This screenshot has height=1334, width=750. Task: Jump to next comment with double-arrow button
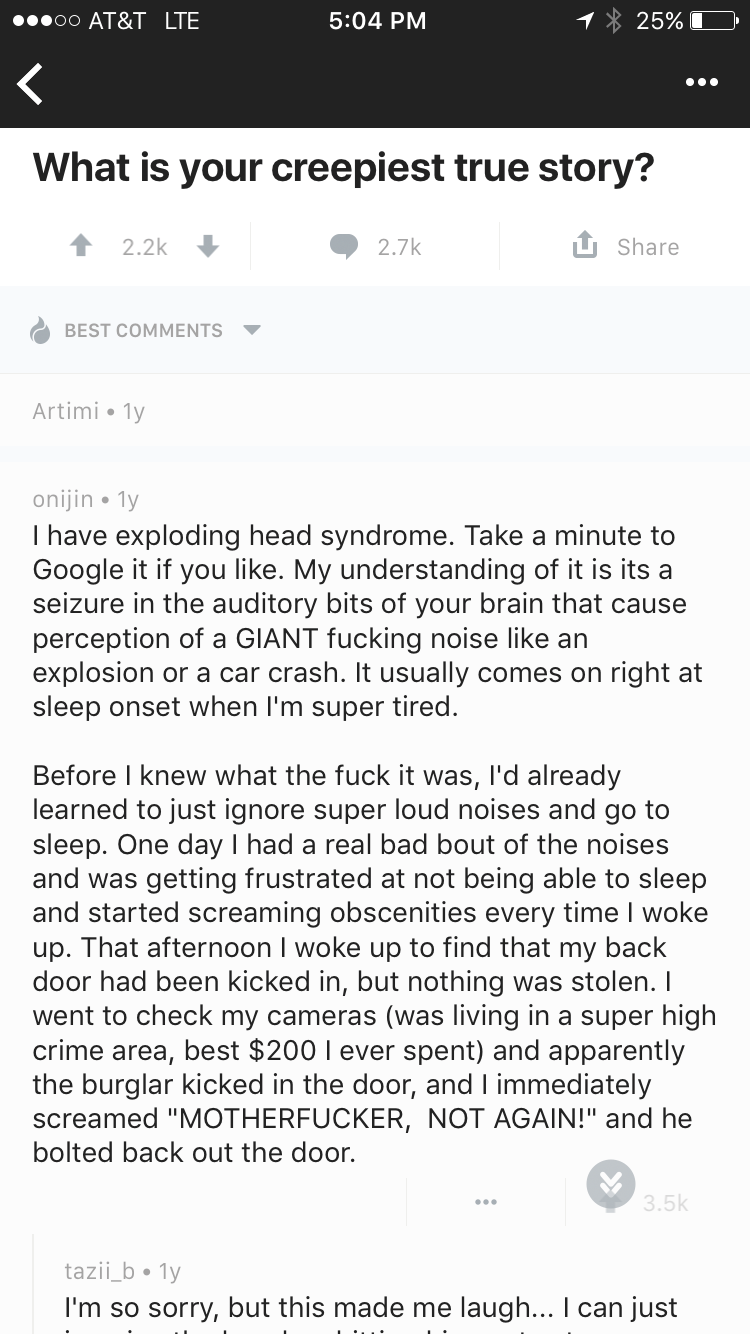pyautogui.click(x=611, y=1184)
